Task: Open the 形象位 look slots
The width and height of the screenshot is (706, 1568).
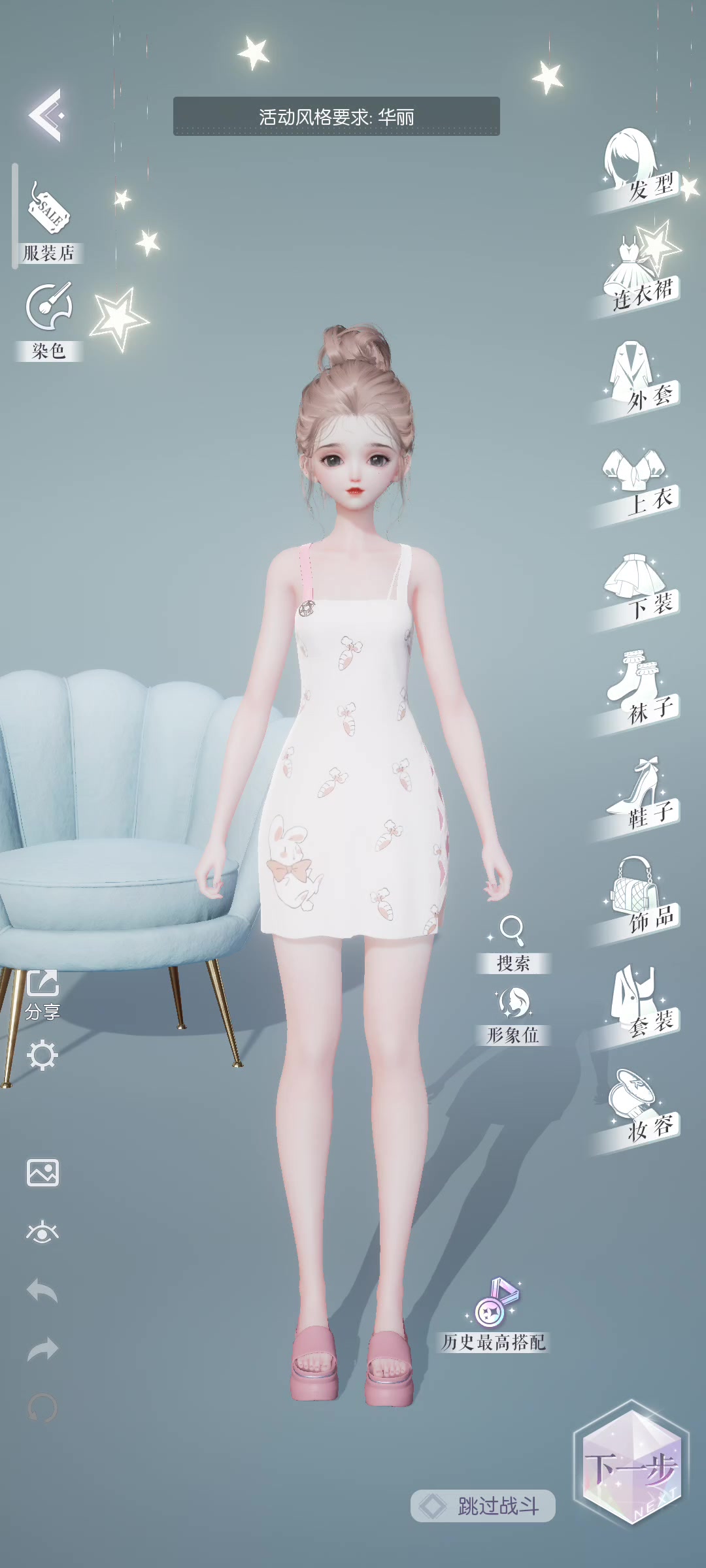Action: (x=513, y=1016)
